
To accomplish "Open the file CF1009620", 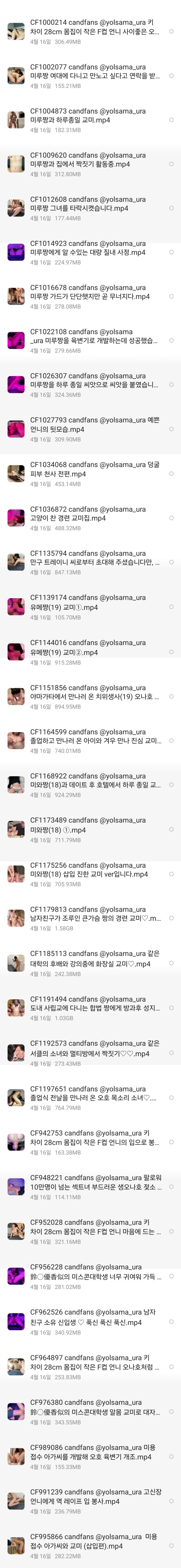I will (x=91, y=164).
